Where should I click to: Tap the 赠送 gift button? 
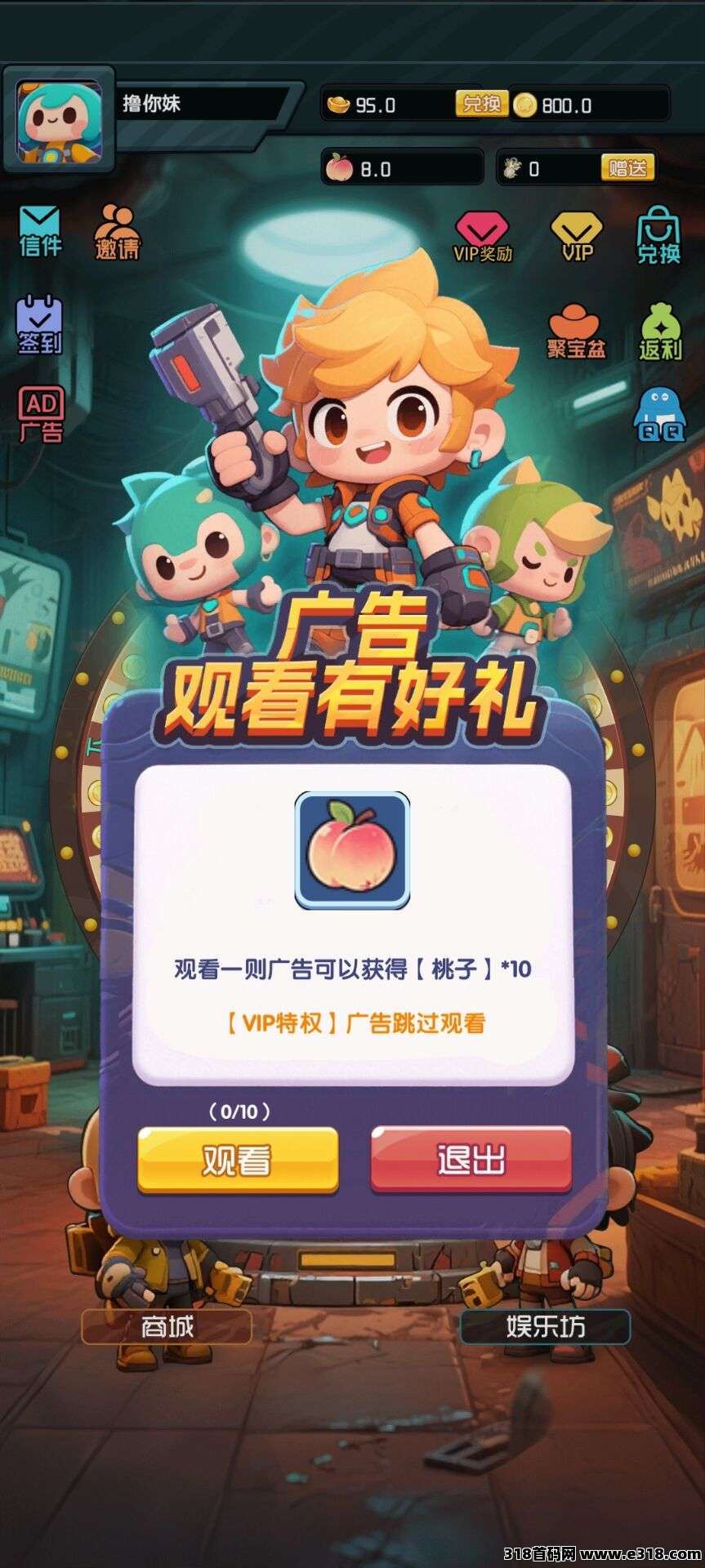coord(627,168)
